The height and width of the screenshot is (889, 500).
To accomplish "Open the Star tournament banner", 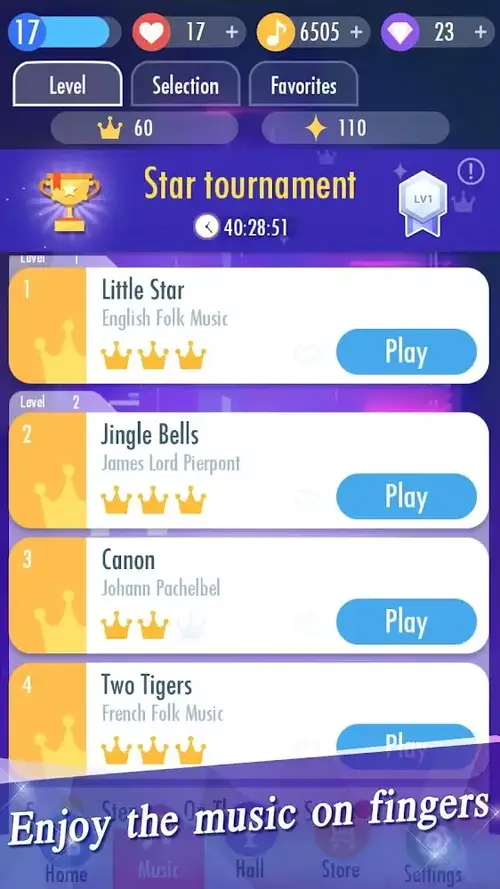I will point(250,200).
